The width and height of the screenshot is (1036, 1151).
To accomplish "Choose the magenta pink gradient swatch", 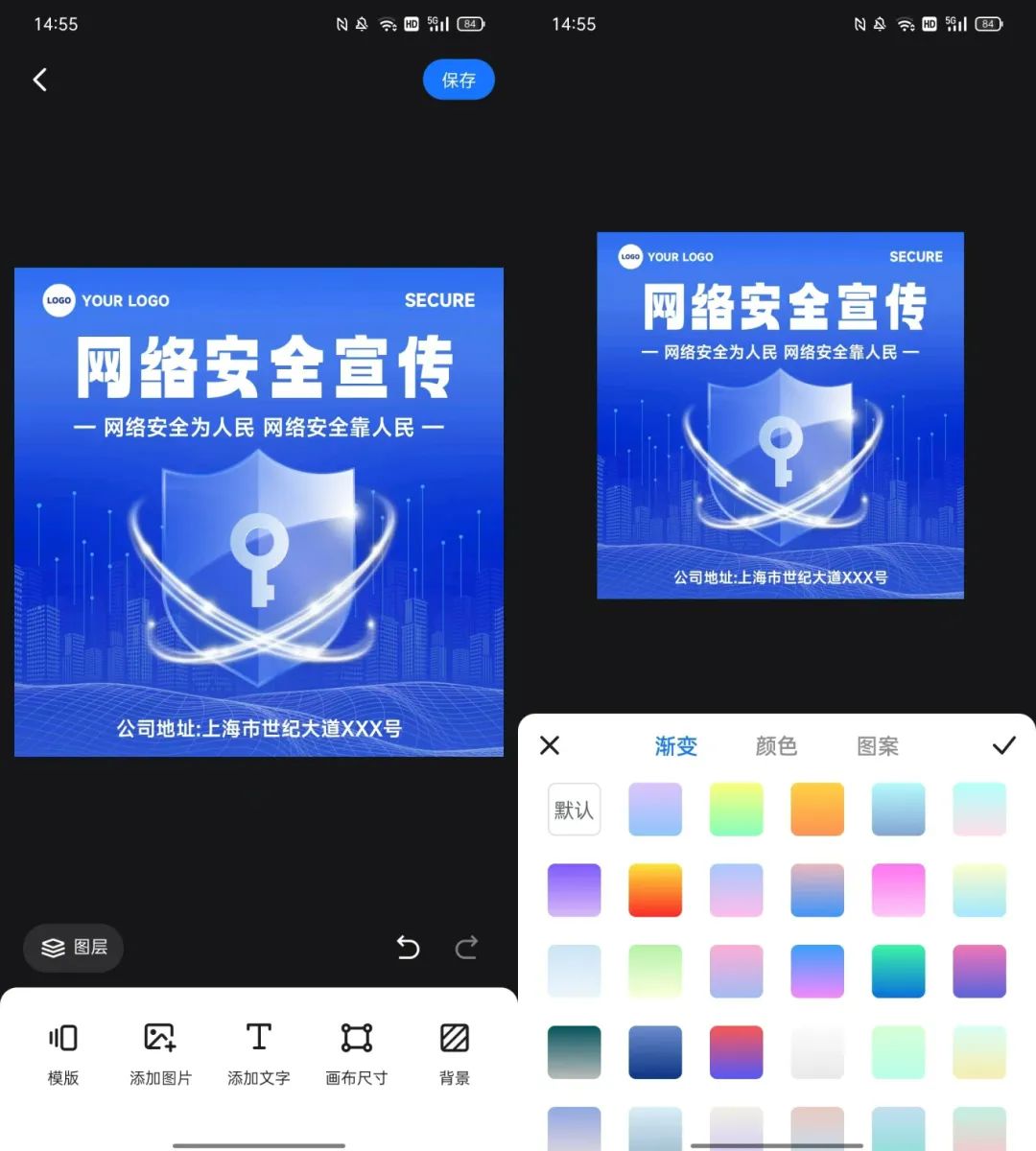I will [898, 890].
